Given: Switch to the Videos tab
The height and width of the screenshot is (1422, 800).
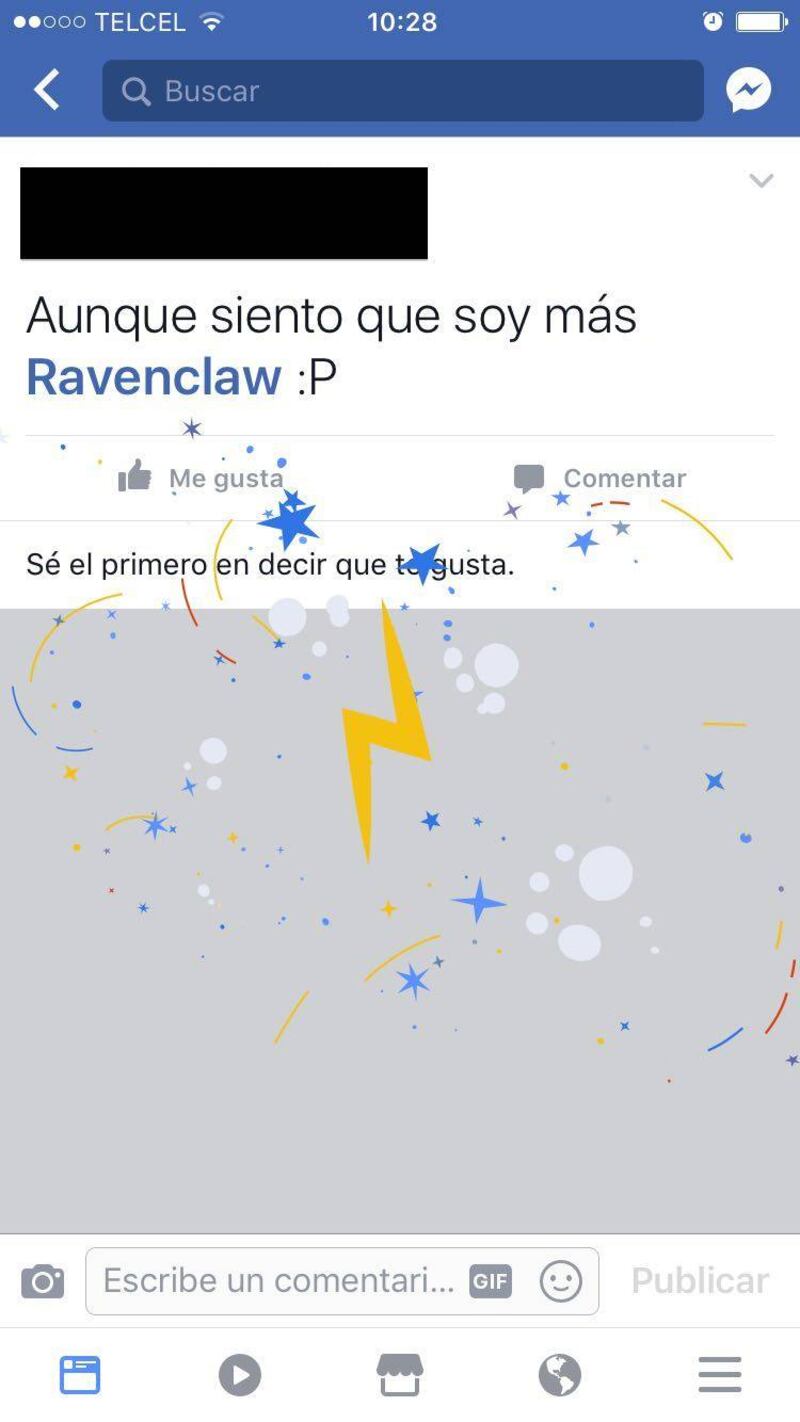Looking at the screenshot, I should pyautogui.click(x=240, y=1375).
